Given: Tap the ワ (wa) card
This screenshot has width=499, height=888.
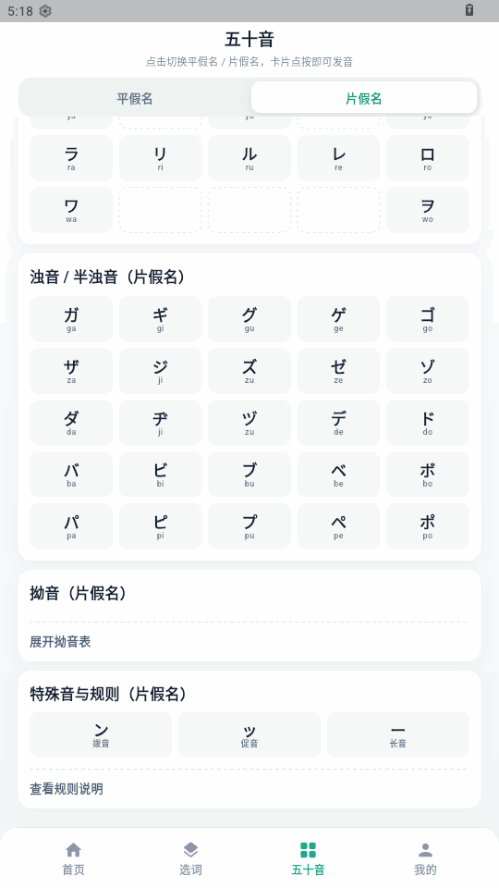Looking at the screenshot, I should [x=71, y=210].
